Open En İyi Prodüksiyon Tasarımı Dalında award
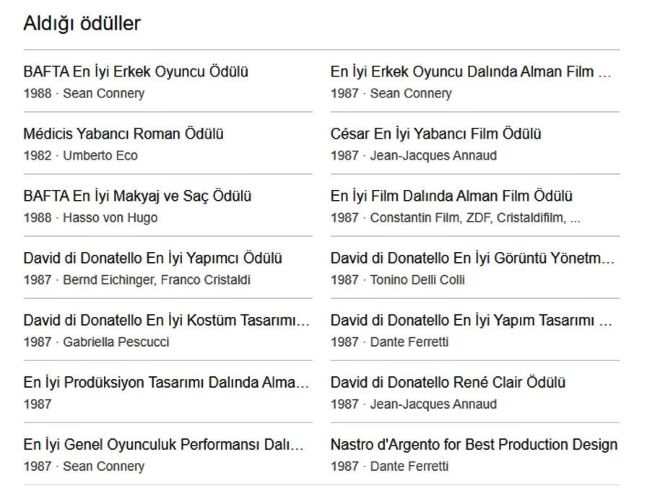 click(166, 383)
